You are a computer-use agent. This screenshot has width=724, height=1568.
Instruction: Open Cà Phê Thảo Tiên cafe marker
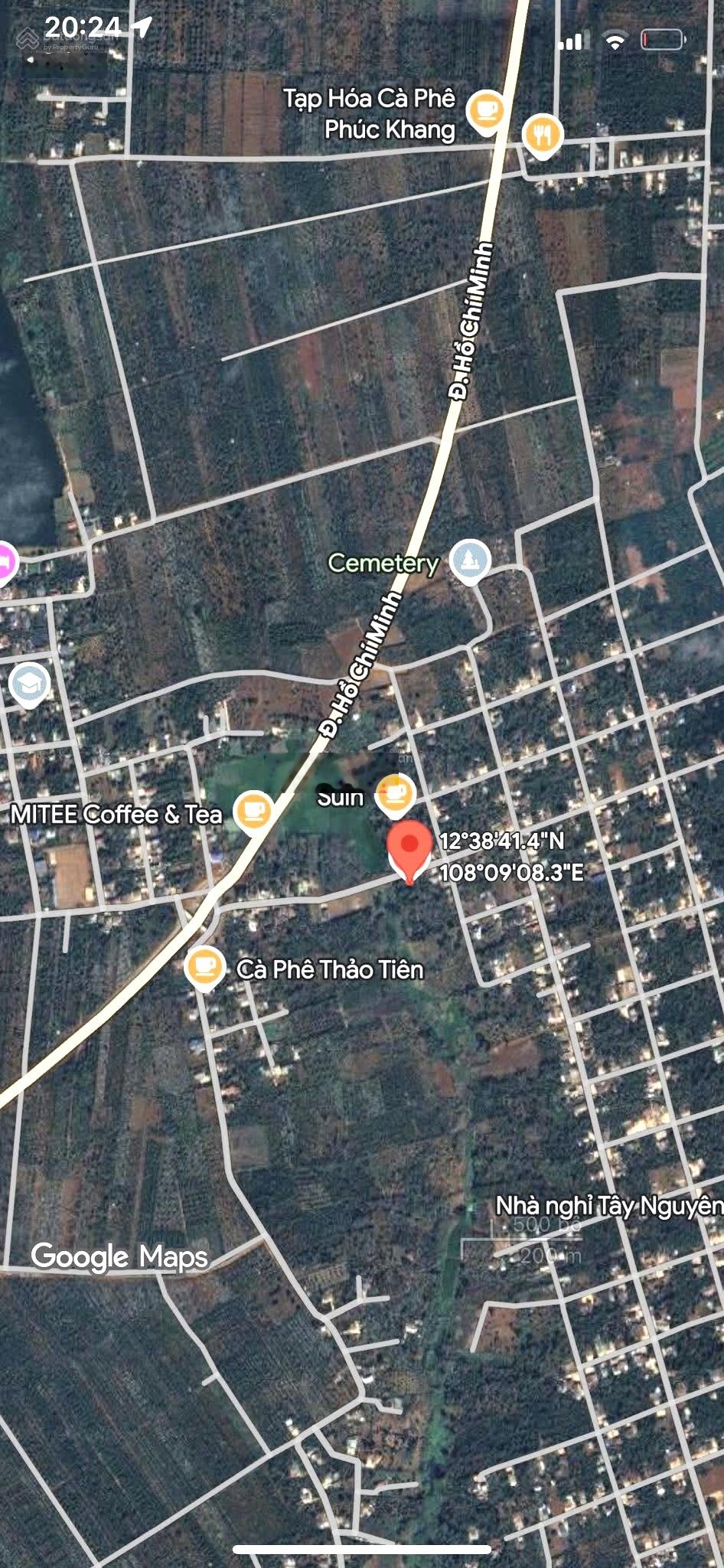204,967
